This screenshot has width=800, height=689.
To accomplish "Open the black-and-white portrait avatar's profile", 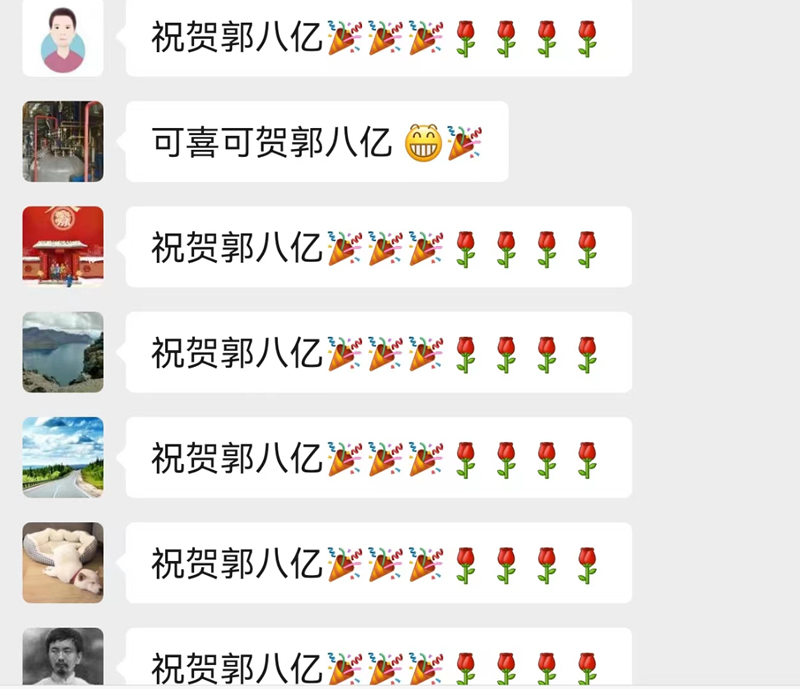I will [x=63, y=657].
